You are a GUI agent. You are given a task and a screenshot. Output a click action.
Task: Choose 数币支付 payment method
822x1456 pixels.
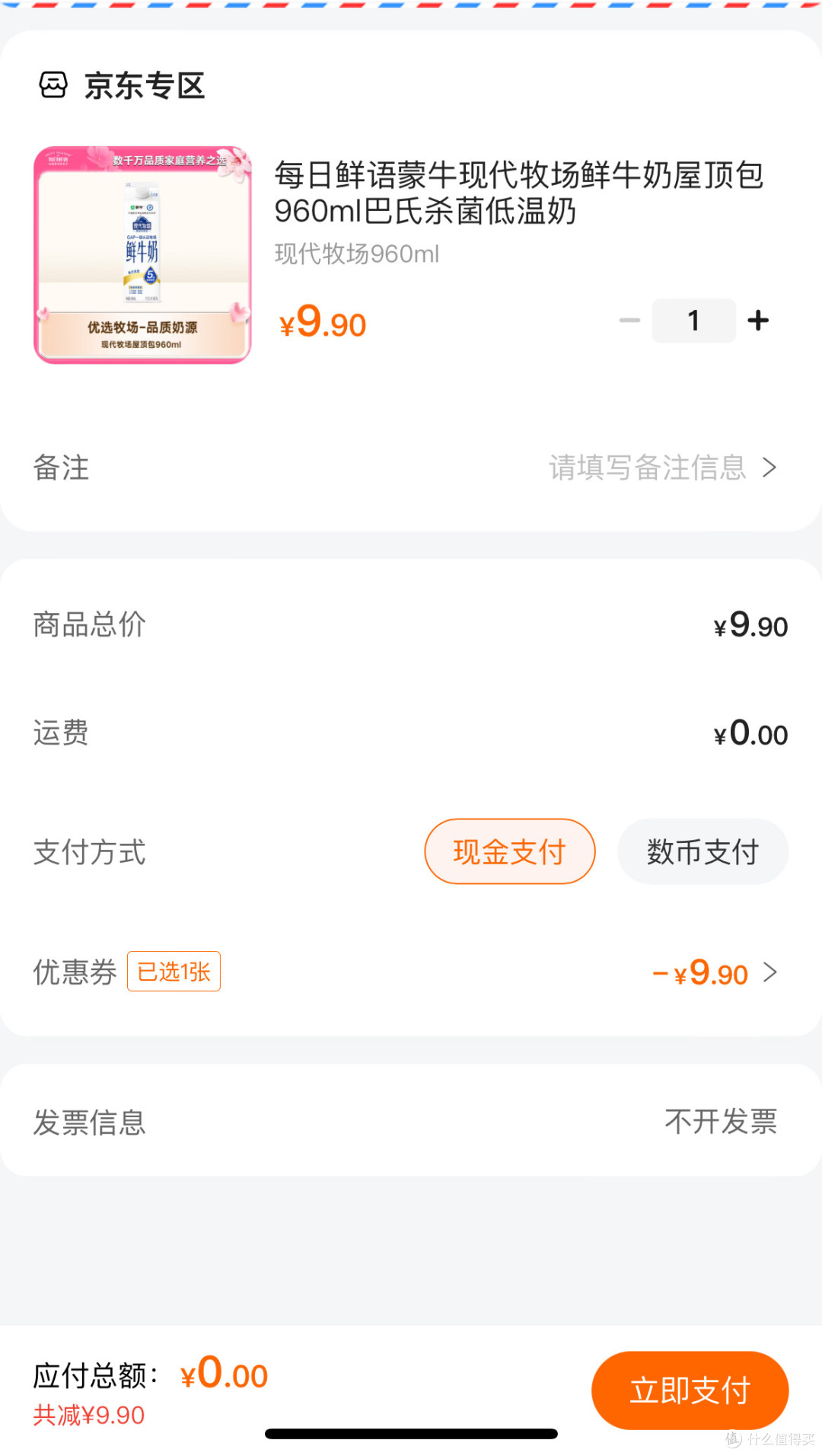(703, 851)
